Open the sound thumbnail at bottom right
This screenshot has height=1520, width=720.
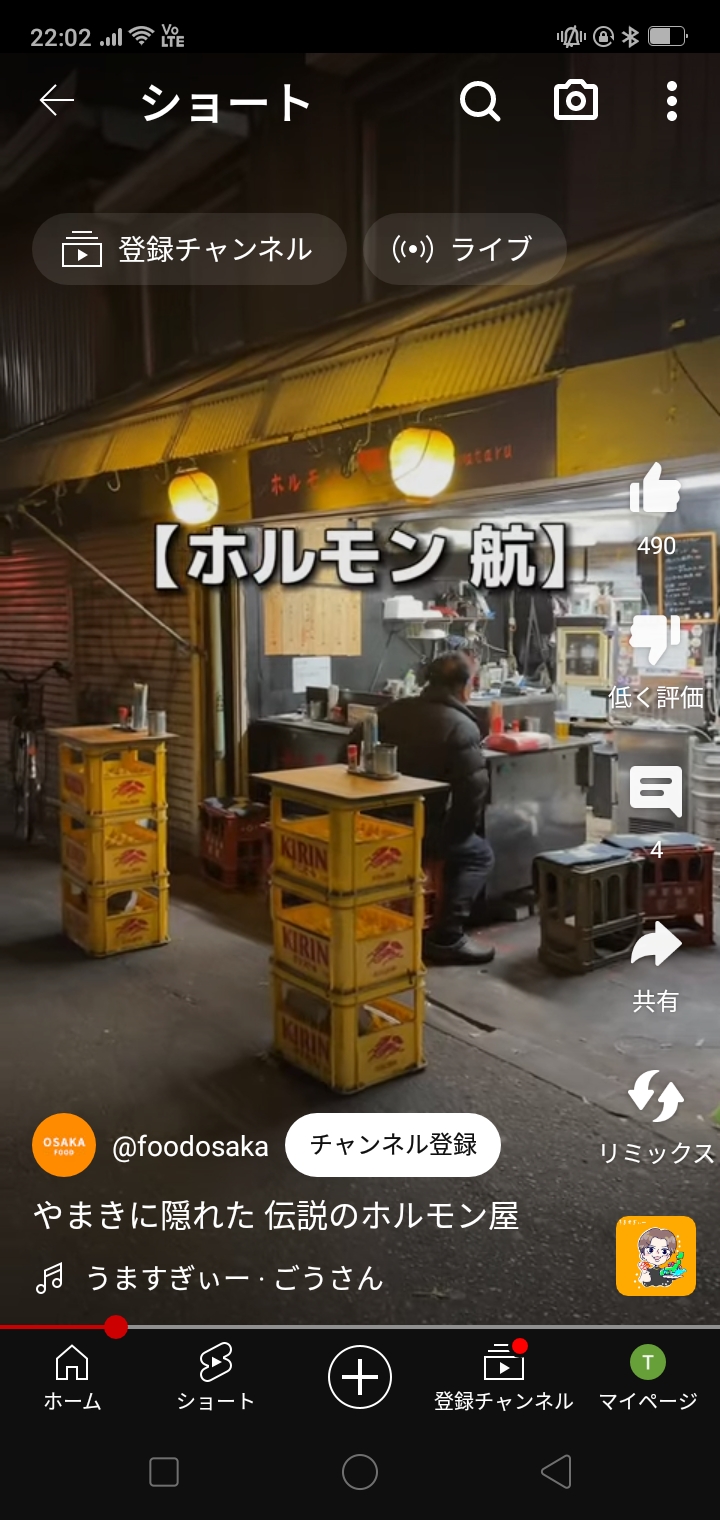click(x=656, y=1256)
